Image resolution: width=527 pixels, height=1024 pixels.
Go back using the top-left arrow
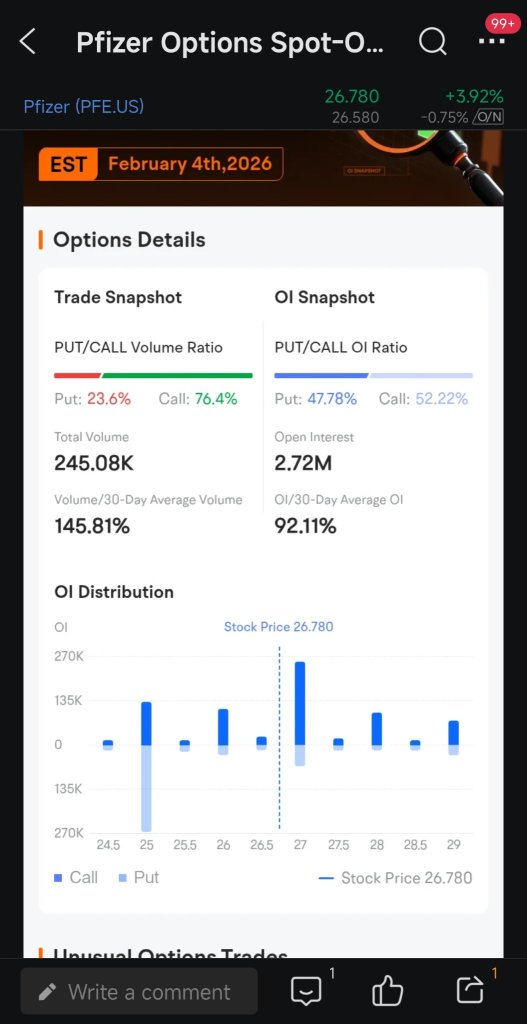click(27, 42)
